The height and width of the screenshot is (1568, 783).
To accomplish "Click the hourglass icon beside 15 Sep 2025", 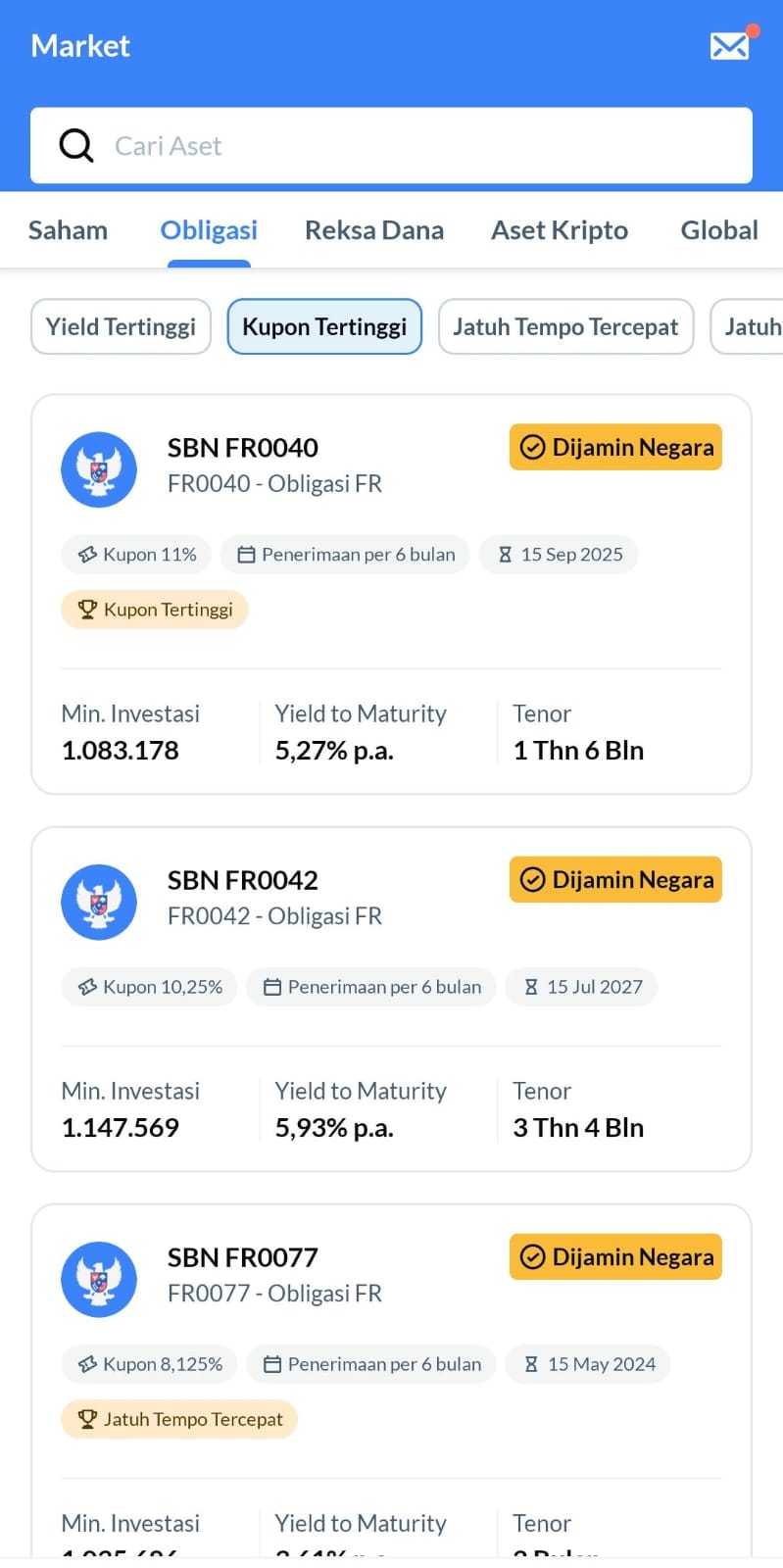I will pos(504,554).
